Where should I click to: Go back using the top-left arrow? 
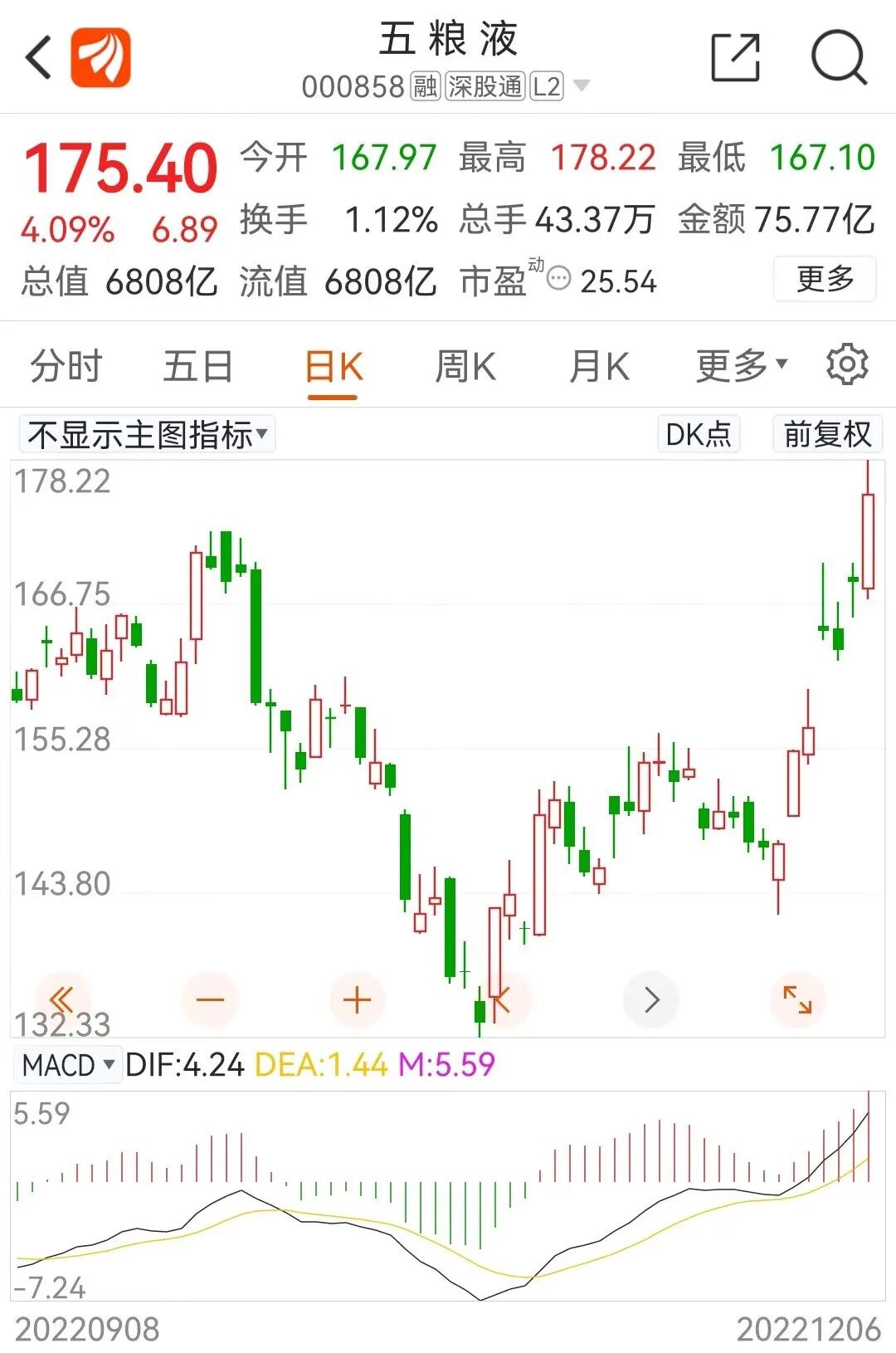(39, 57)
